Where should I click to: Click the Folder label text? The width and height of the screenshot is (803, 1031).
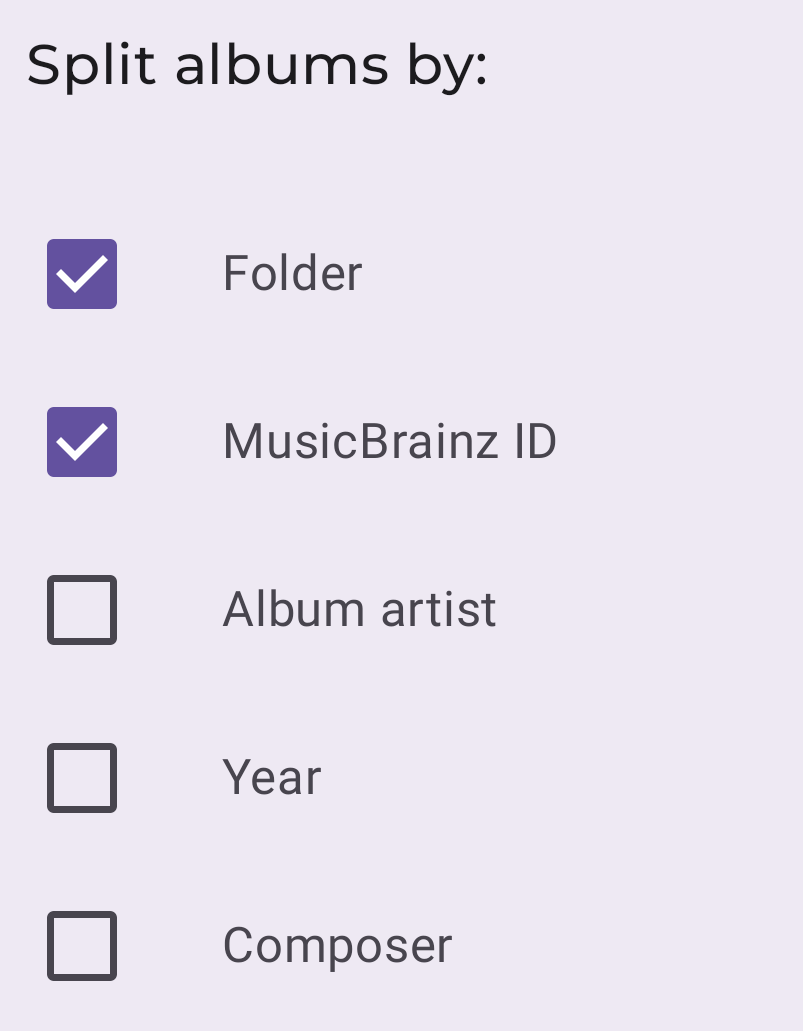point(293,273)
